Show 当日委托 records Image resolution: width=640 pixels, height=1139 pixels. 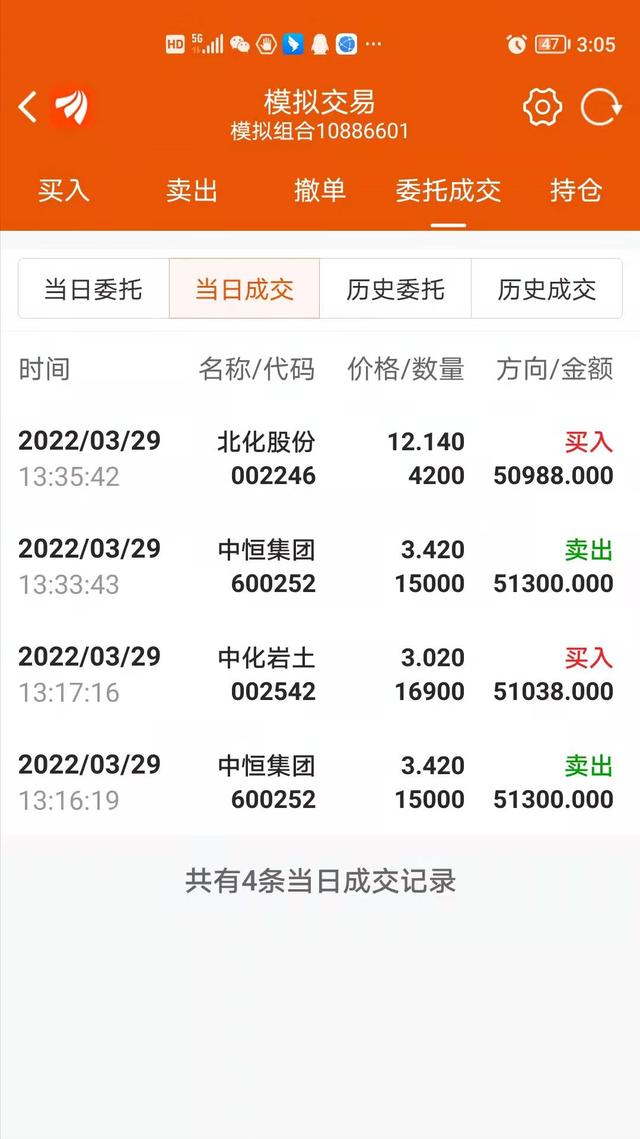click(93, 289)
